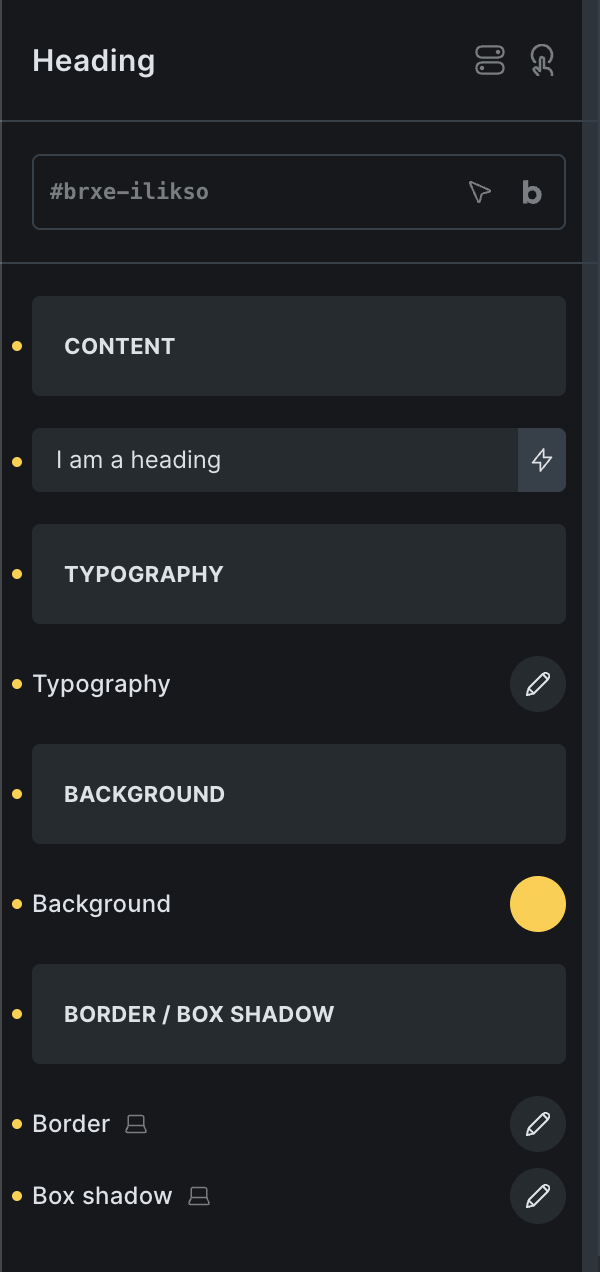Open the conditions icon beside Heading

[490, 61]
